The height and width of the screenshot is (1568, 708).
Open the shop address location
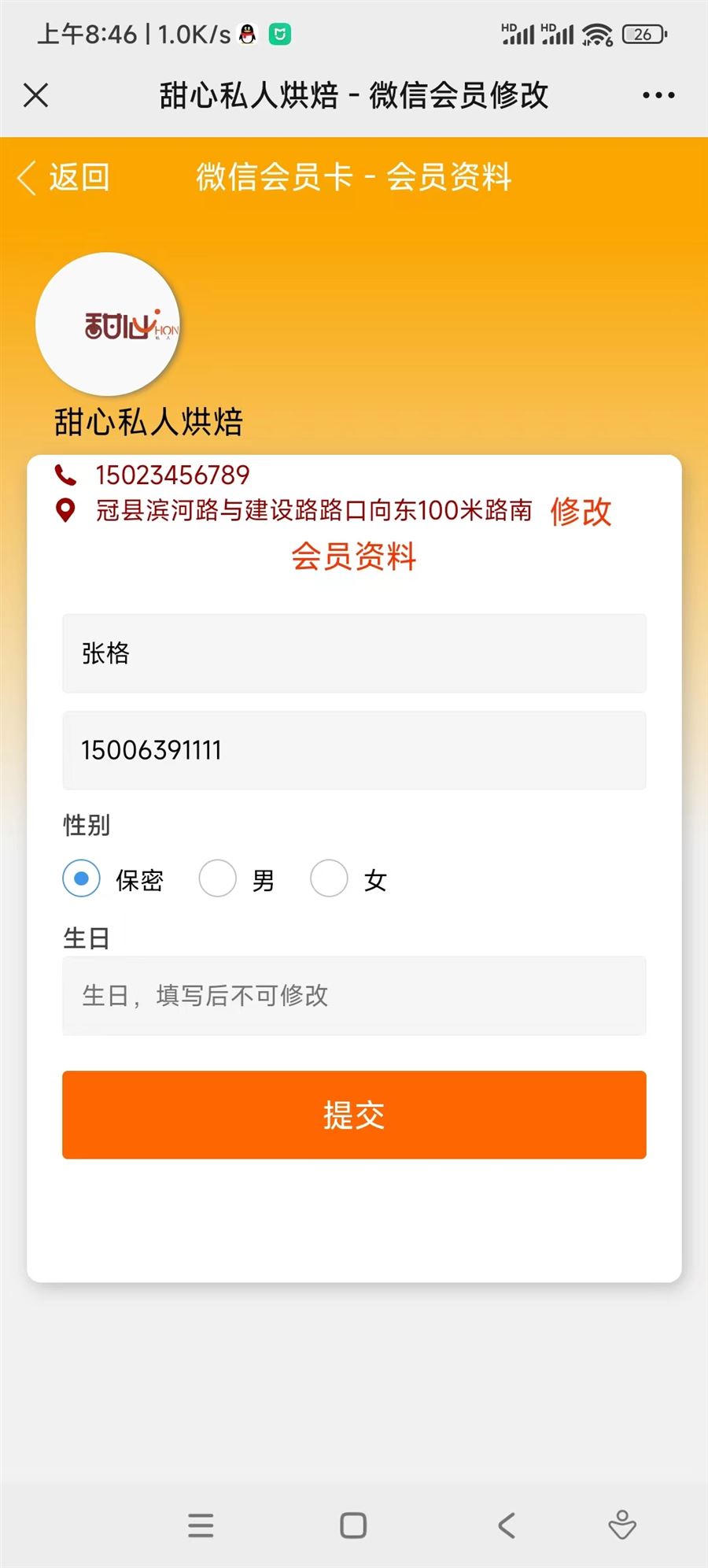tap(313, 510)
